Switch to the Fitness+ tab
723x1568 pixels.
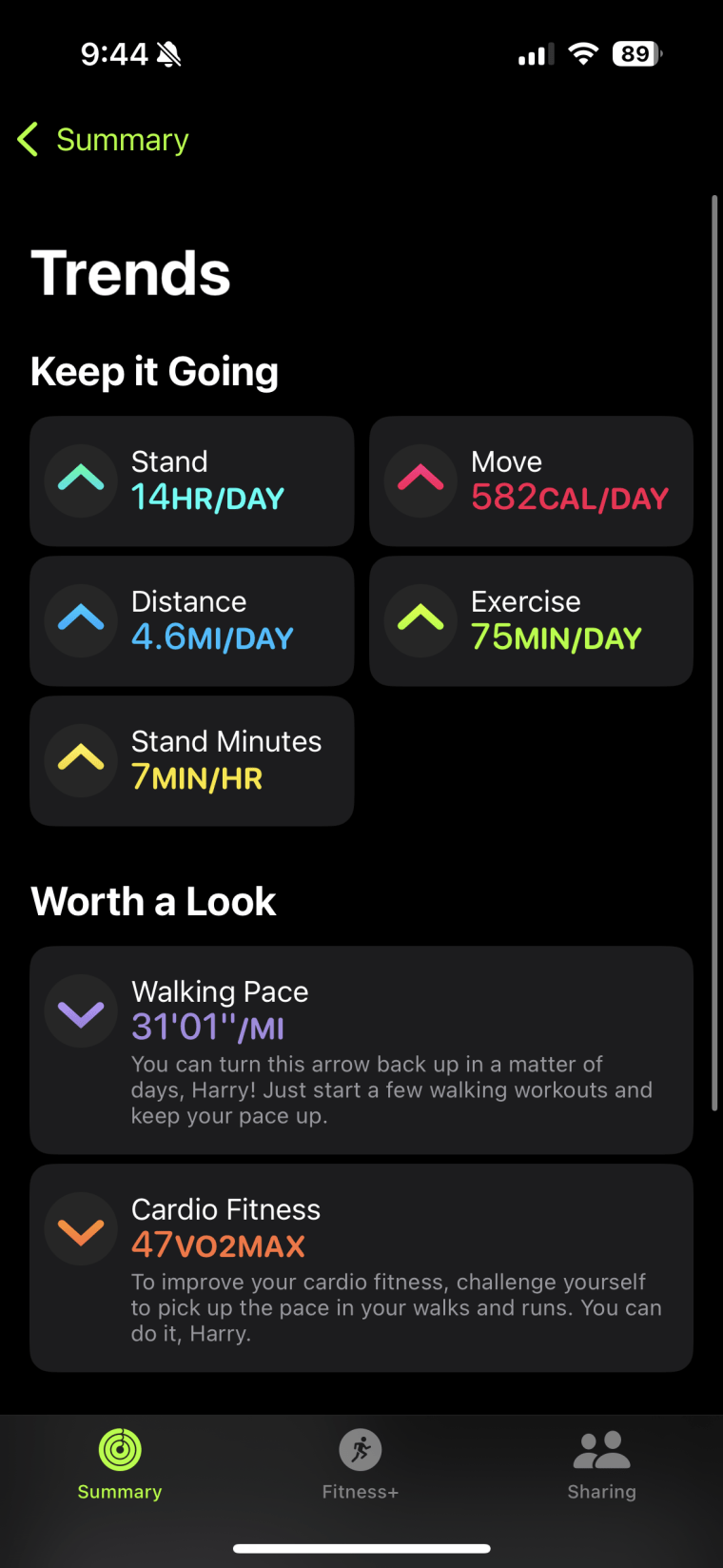coord(361,1464)
